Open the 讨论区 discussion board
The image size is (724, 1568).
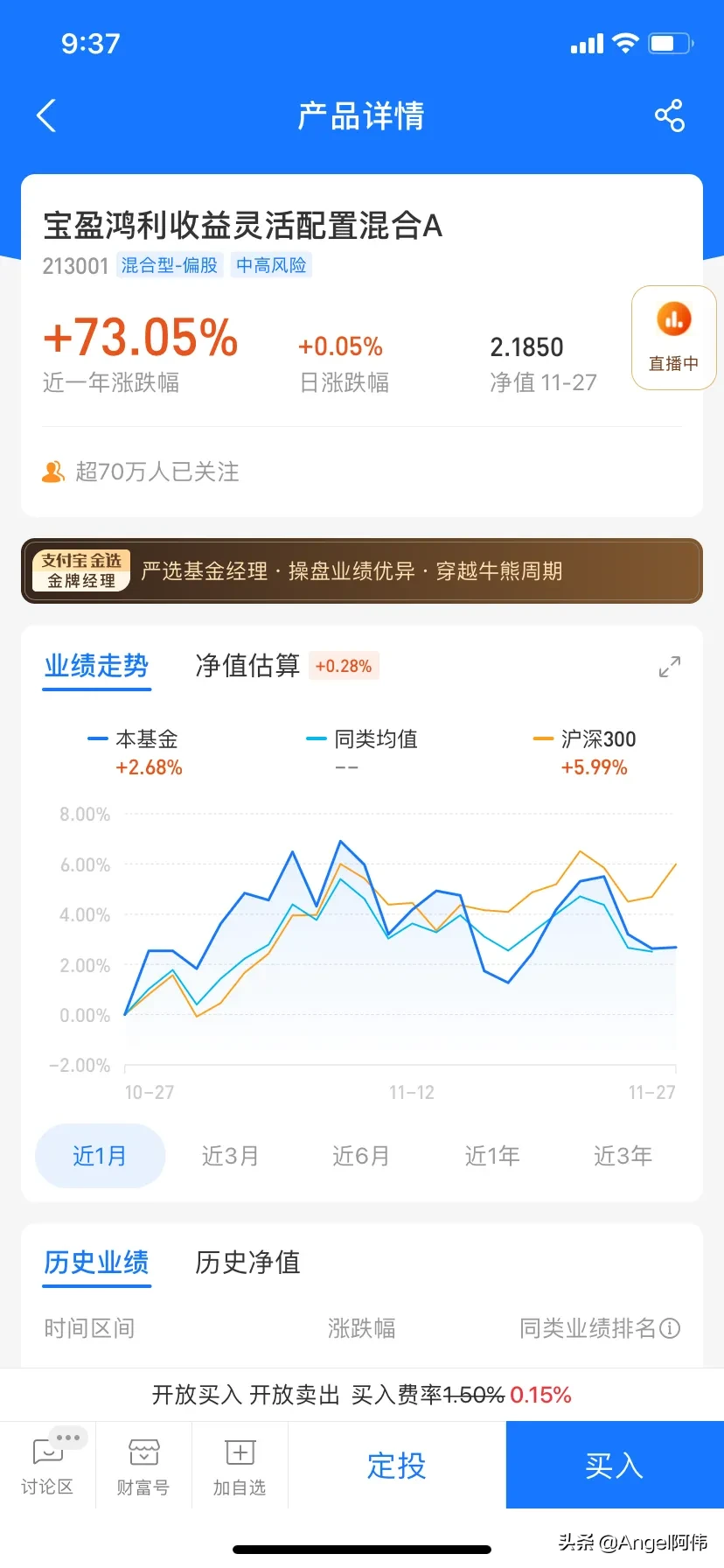point(47,1466)
